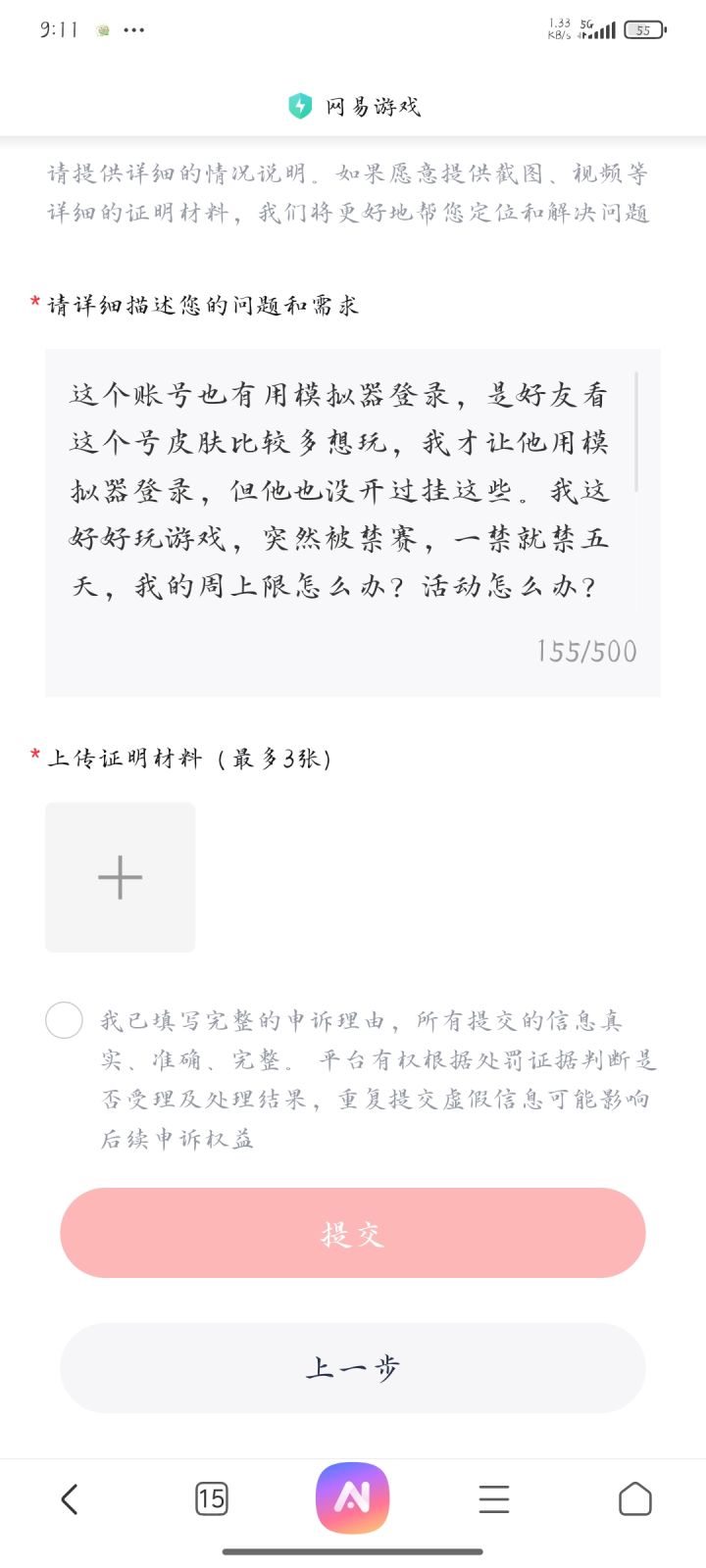Tap the 上传证明材料 section heading

[x=181, y=758]
